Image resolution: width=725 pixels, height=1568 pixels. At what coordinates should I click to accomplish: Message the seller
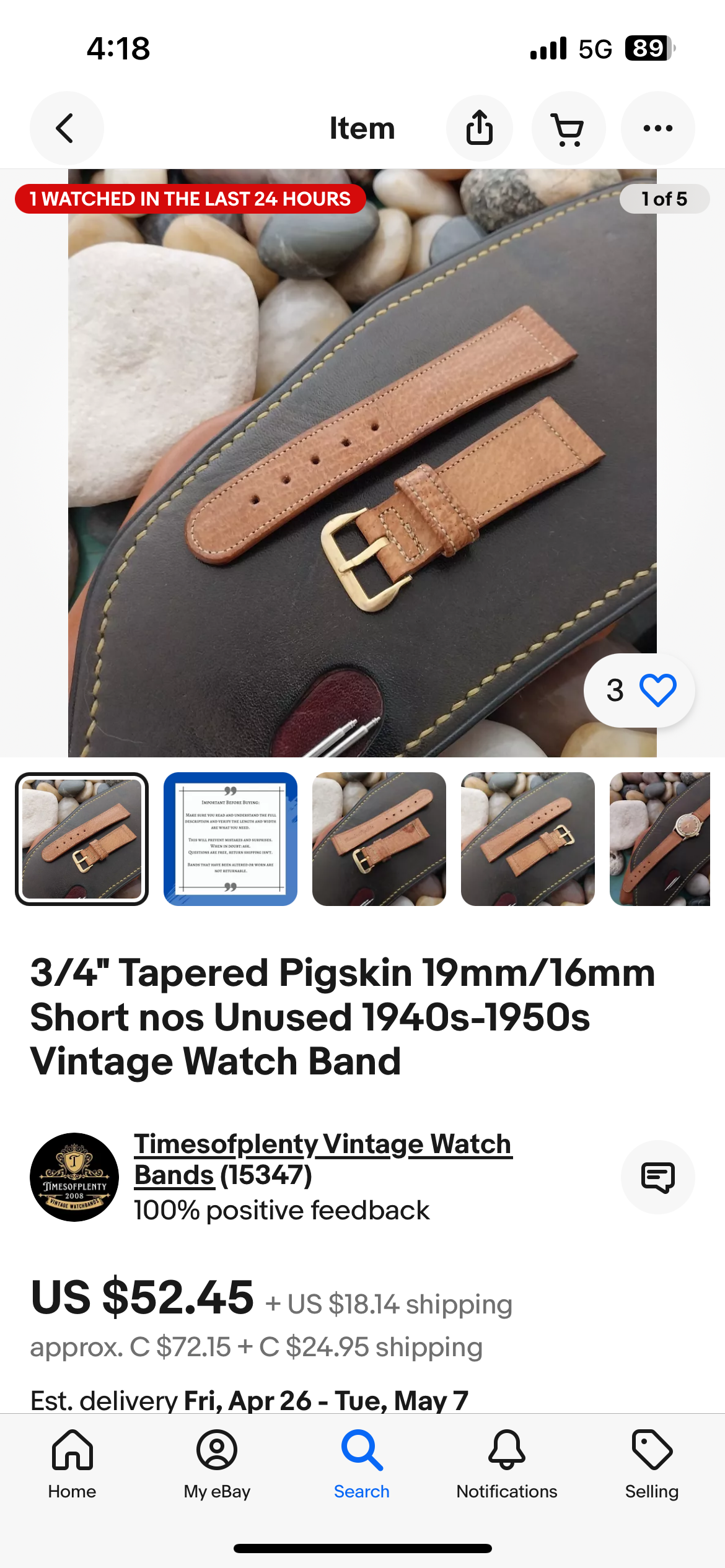point(657,1177)
